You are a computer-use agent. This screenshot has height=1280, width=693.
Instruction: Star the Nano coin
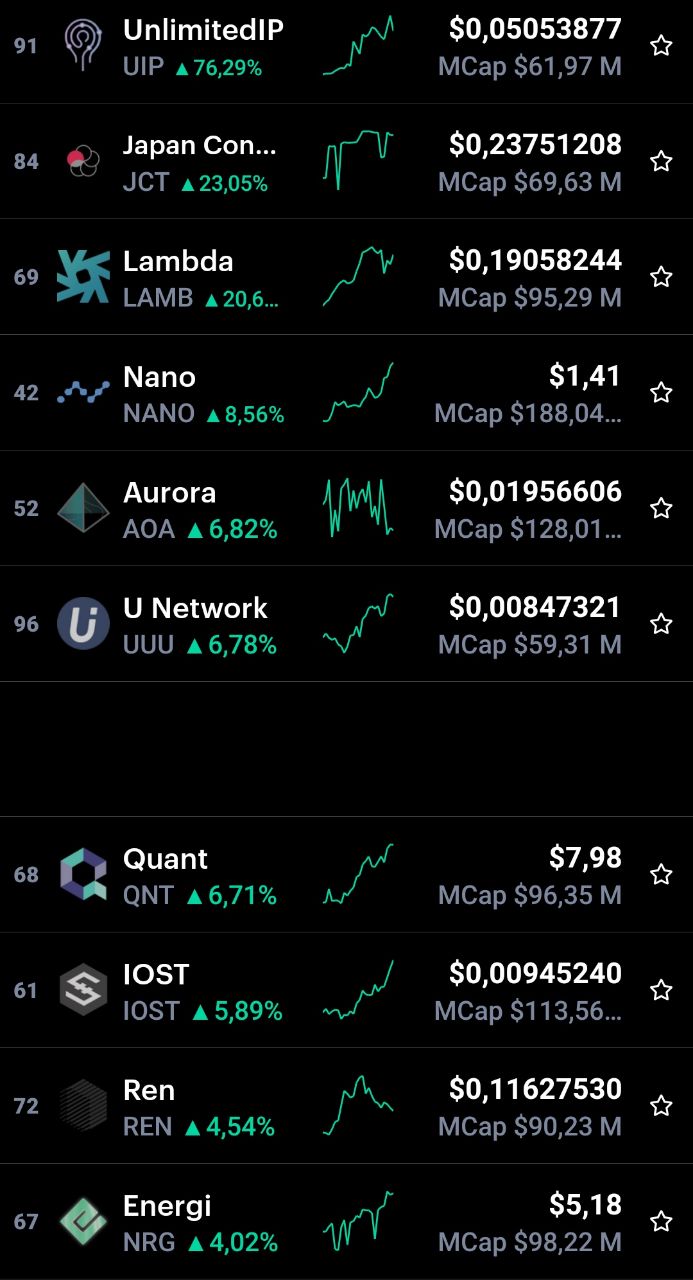[x=661, y=393]
